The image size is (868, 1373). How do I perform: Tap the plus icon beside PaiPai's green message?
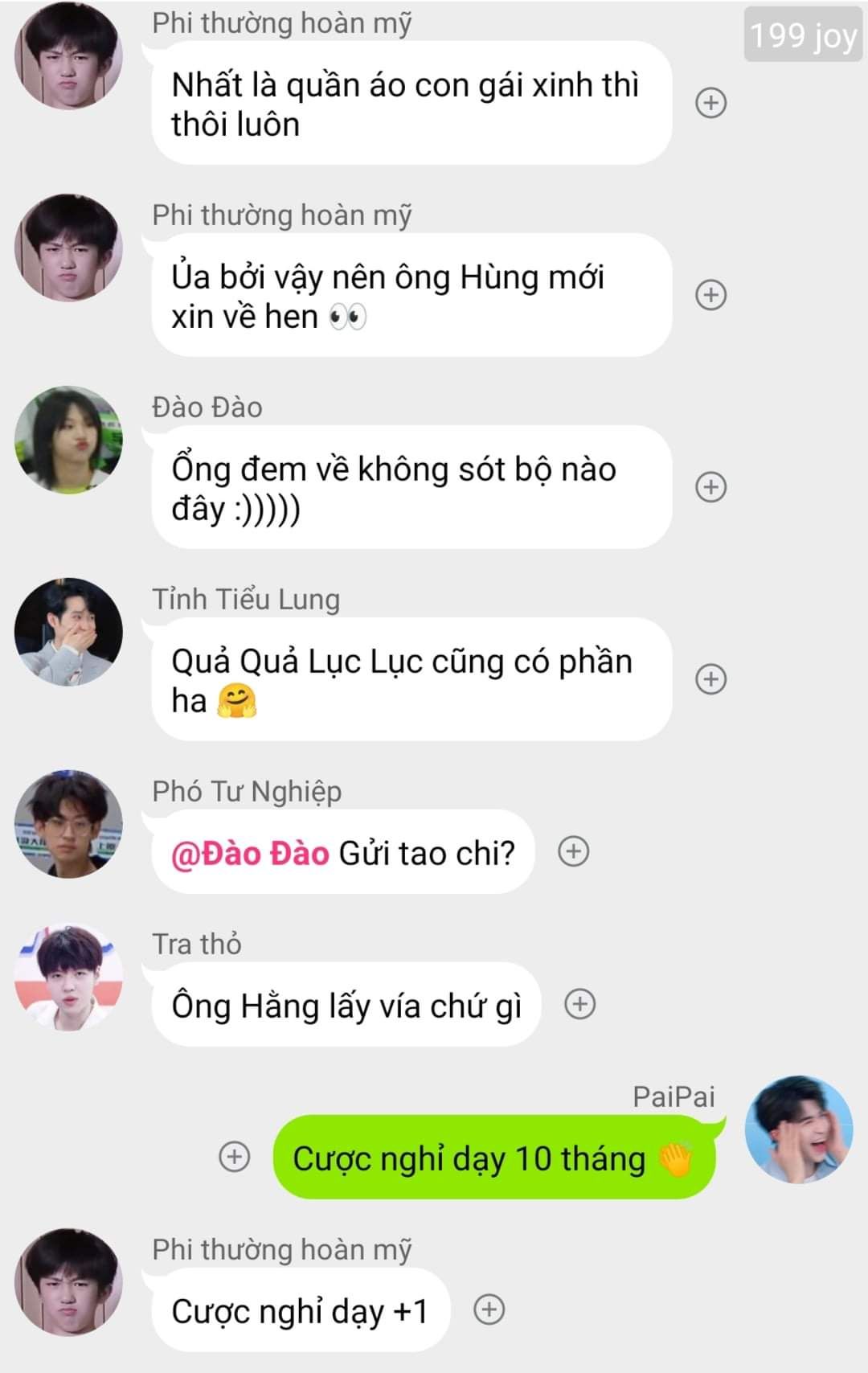coord(235,1157)
